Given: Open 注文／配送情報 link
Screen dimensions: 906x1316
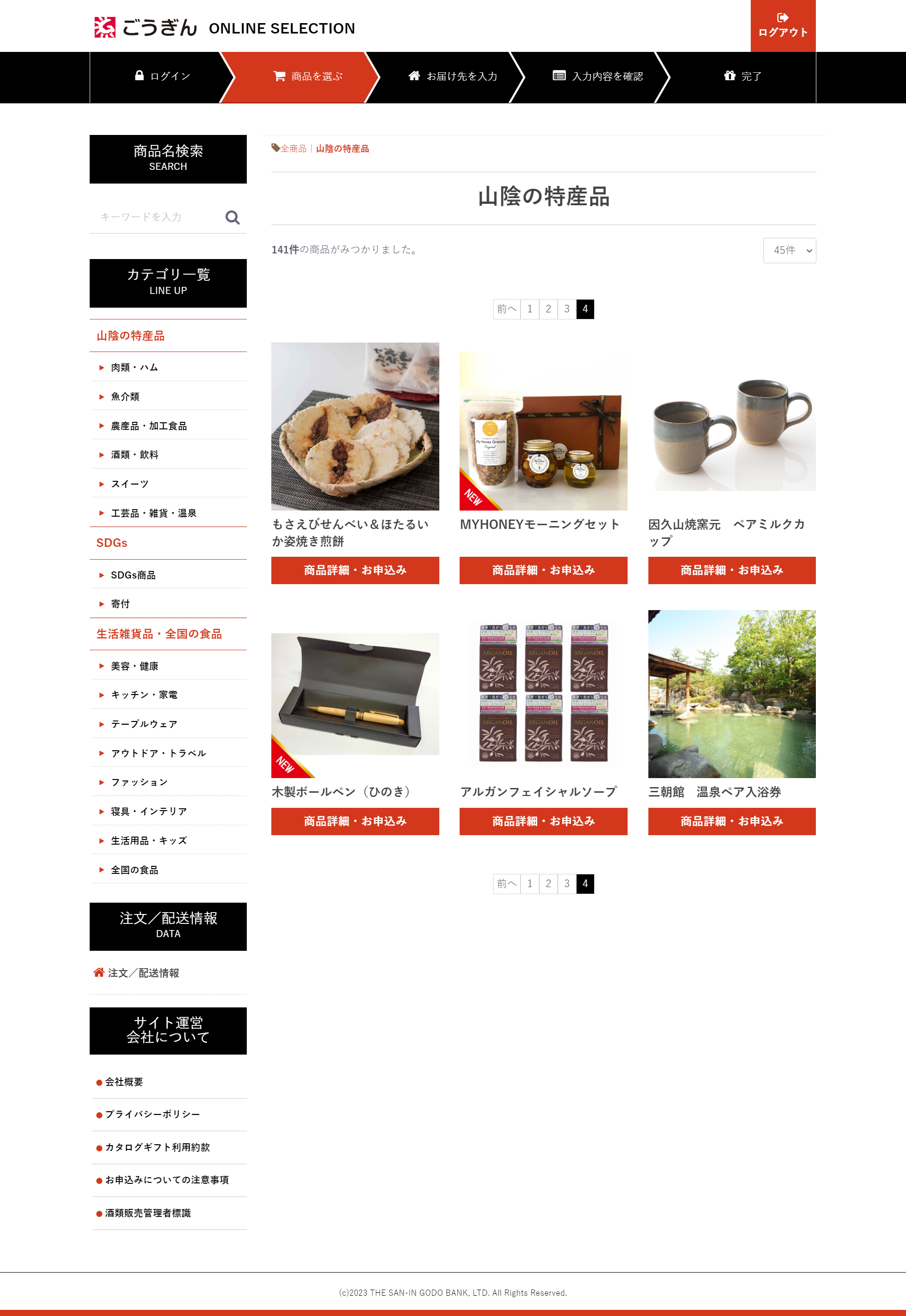Looking at the screenshot, I should pyautogui.click(x=143, y=972).
